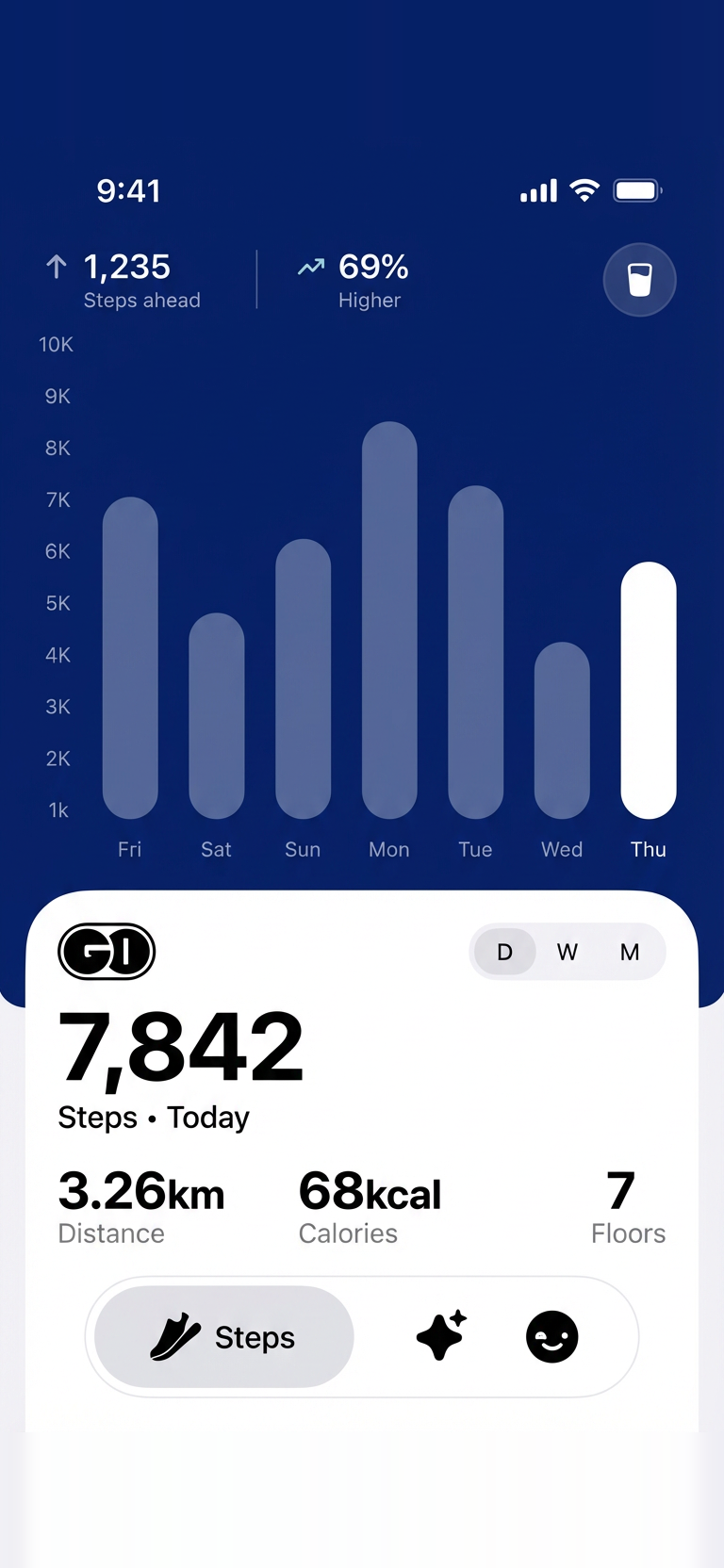Screen dimensions: 724x1568
Task: Open the sparkle insights tab
Action: pyautogui.click(x=441, y=1335)
